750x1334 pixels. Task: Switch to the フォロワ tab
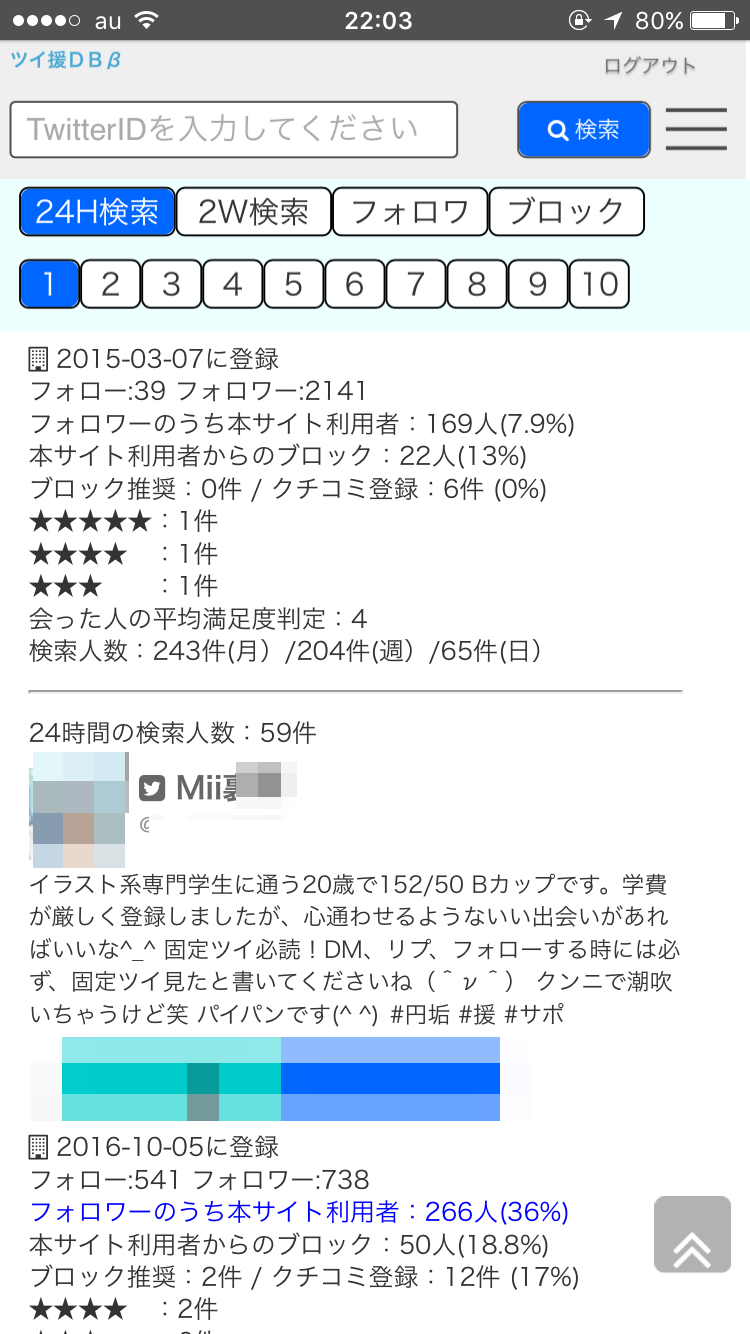[410, 211]
